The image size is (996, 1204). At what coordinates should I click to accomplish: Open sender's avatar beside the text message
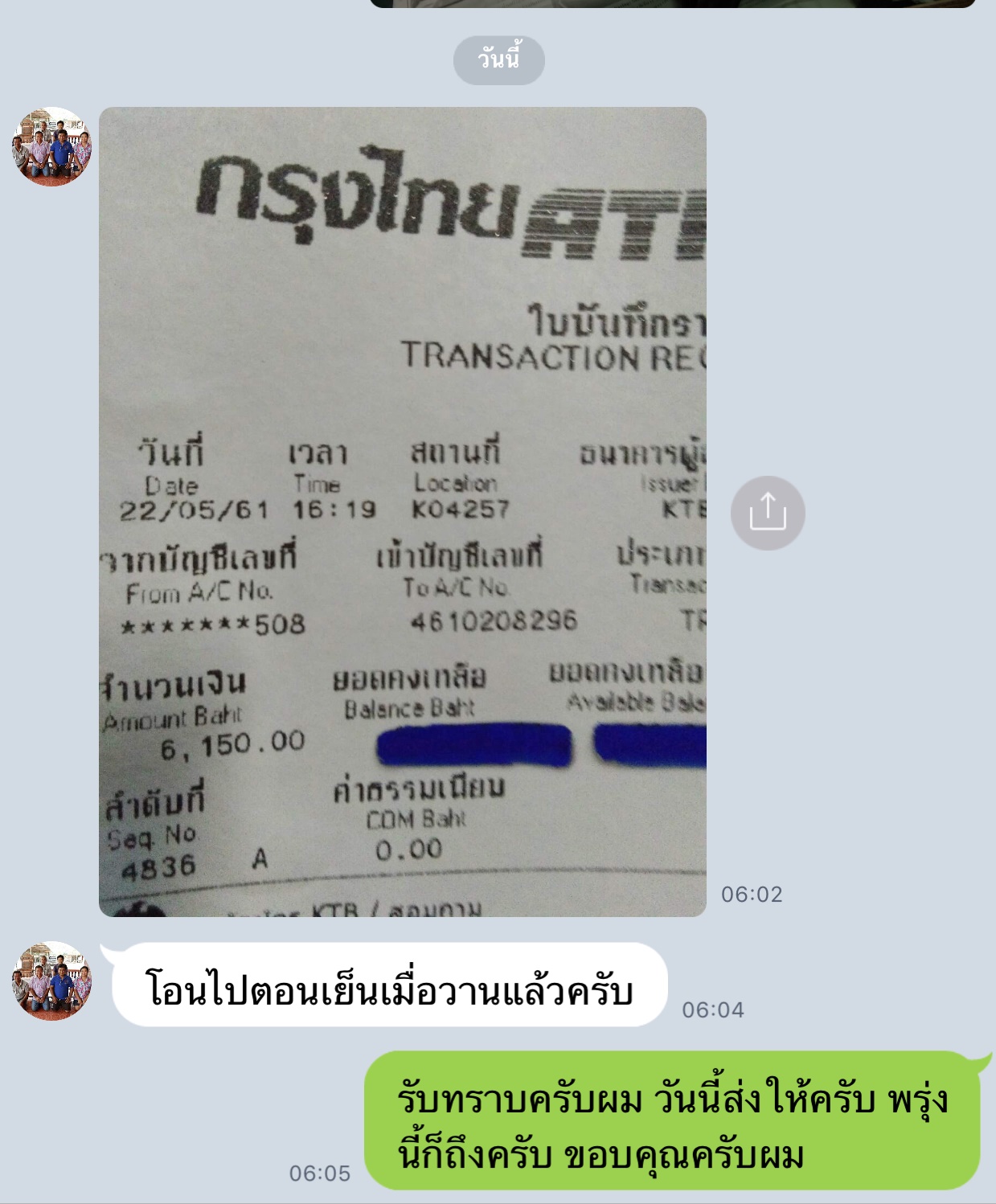coord(52,981)
